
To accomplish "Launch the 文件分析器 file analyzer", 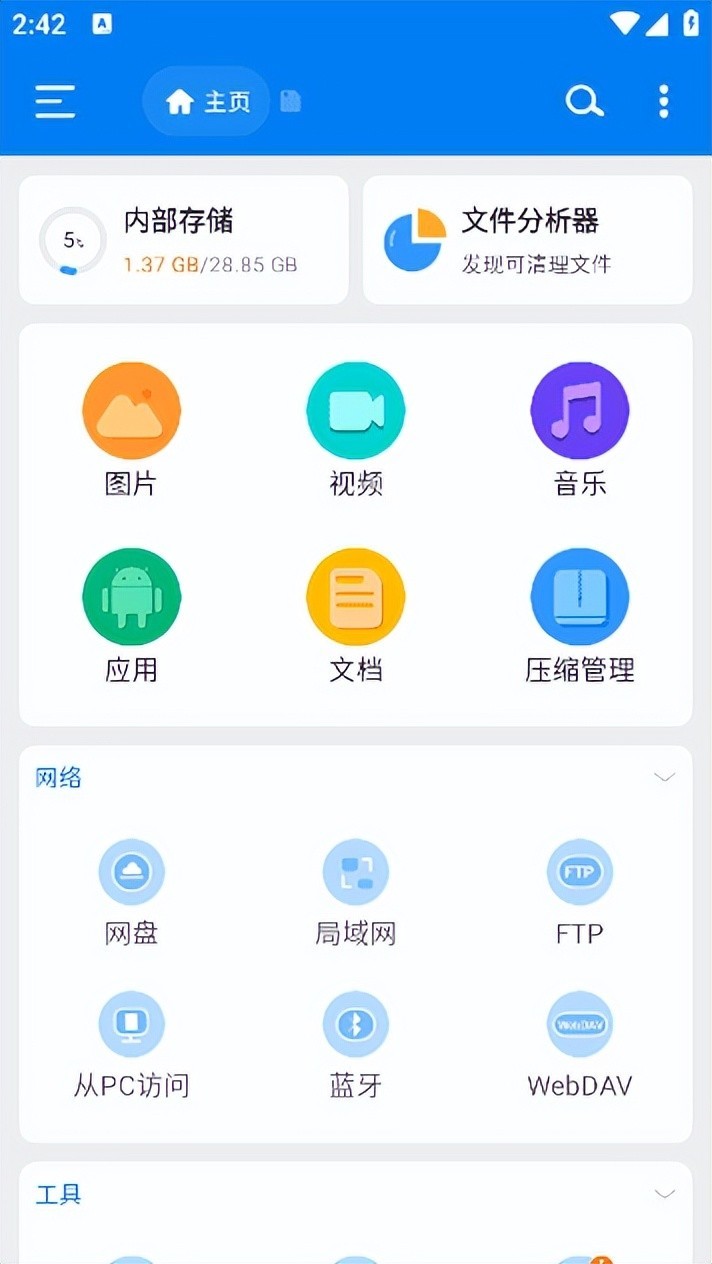I will (527, 240).
